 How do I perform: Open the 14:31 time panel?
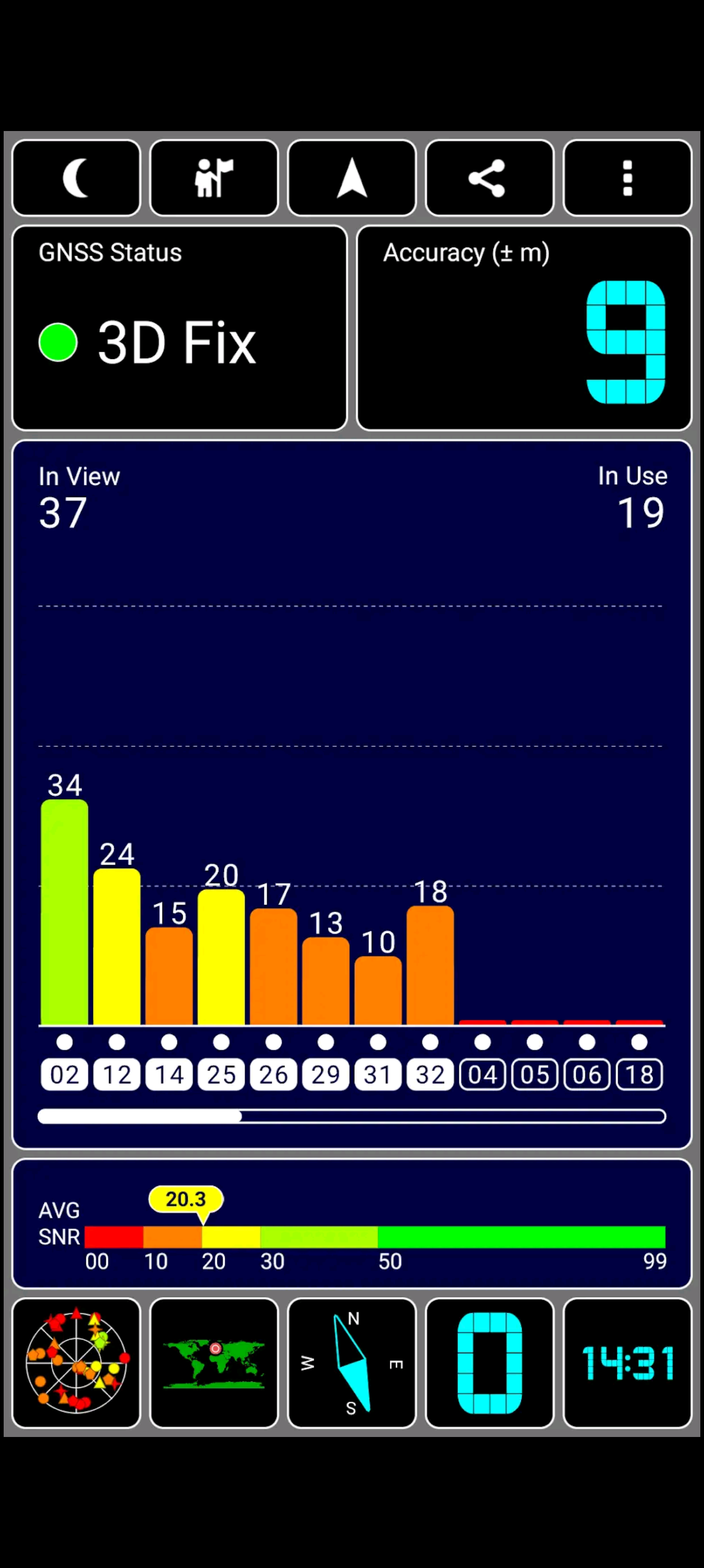click(628, 1363)
